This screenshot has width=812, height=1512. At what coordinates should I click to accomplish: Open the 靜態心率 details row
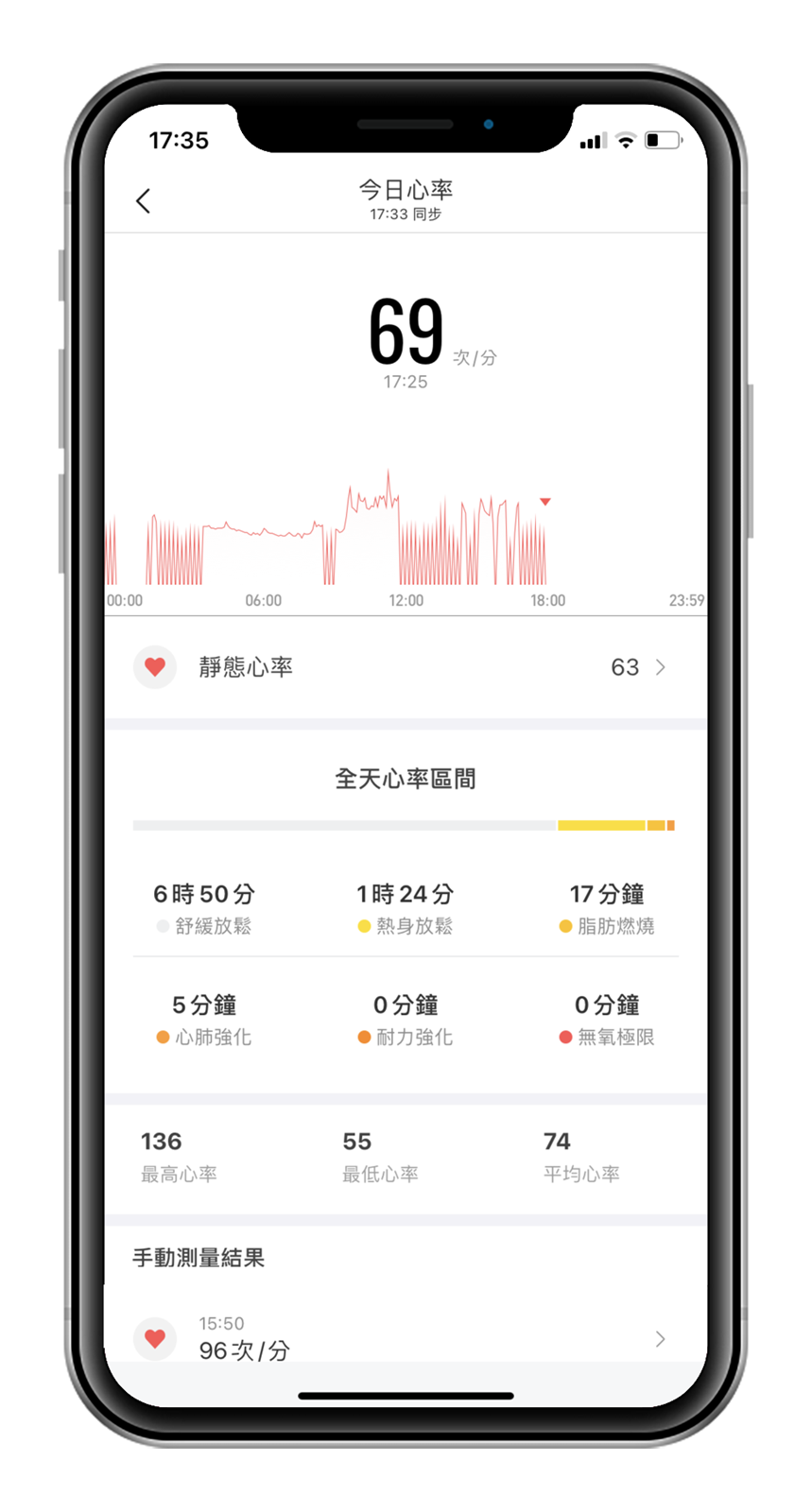point(405,667)
